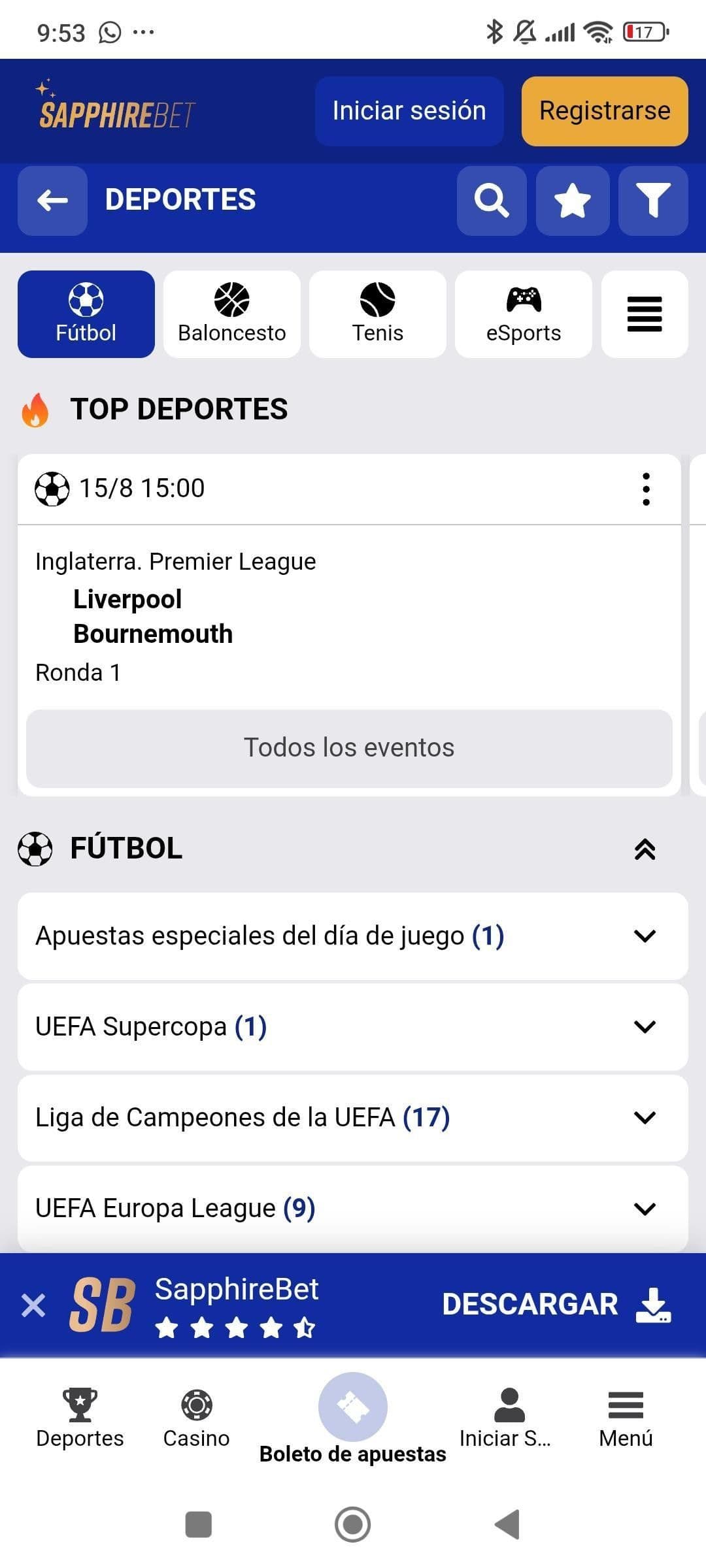
Task: Open the filter icon in the header
Action: coord(652,201)
